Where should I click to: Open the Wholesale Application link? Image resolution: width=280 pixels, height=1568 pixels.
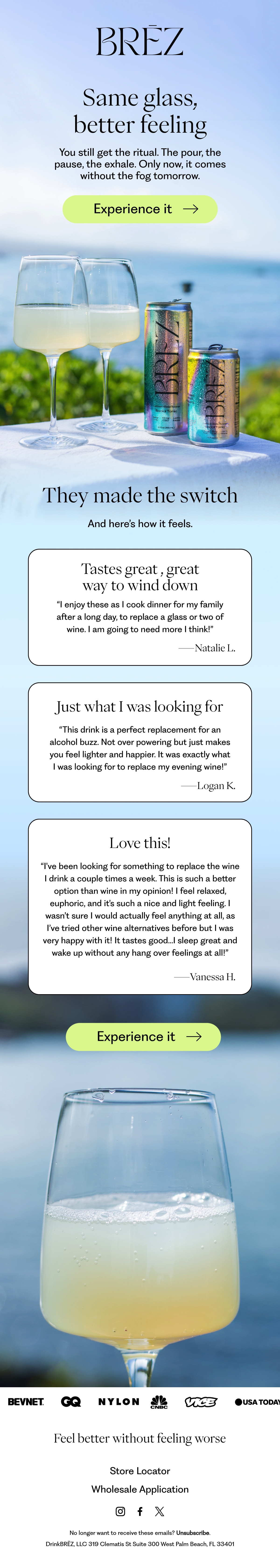click(x=140, y=1489)
